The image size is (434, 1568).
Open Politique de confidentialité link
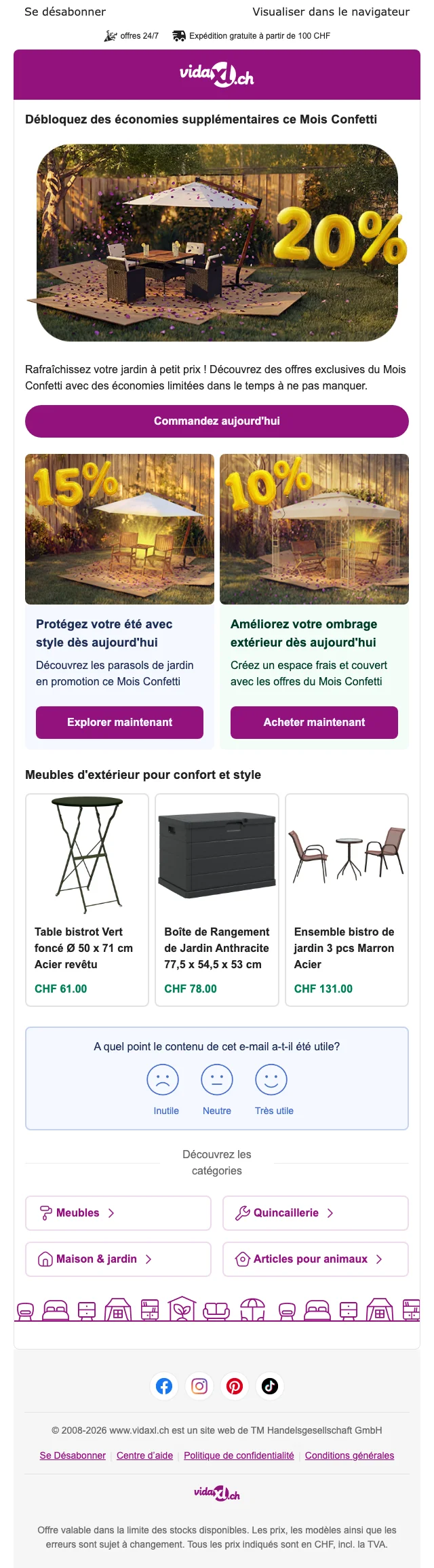pos(239,1455)
